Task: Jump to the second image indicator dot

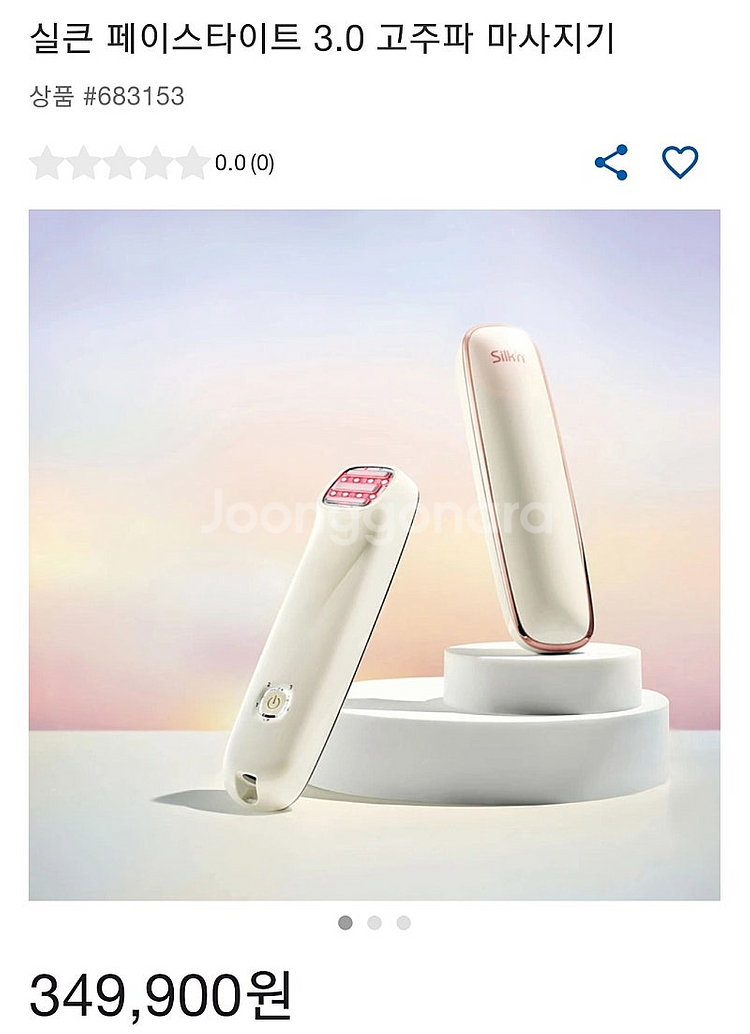Action: click(x=374, y=922)
